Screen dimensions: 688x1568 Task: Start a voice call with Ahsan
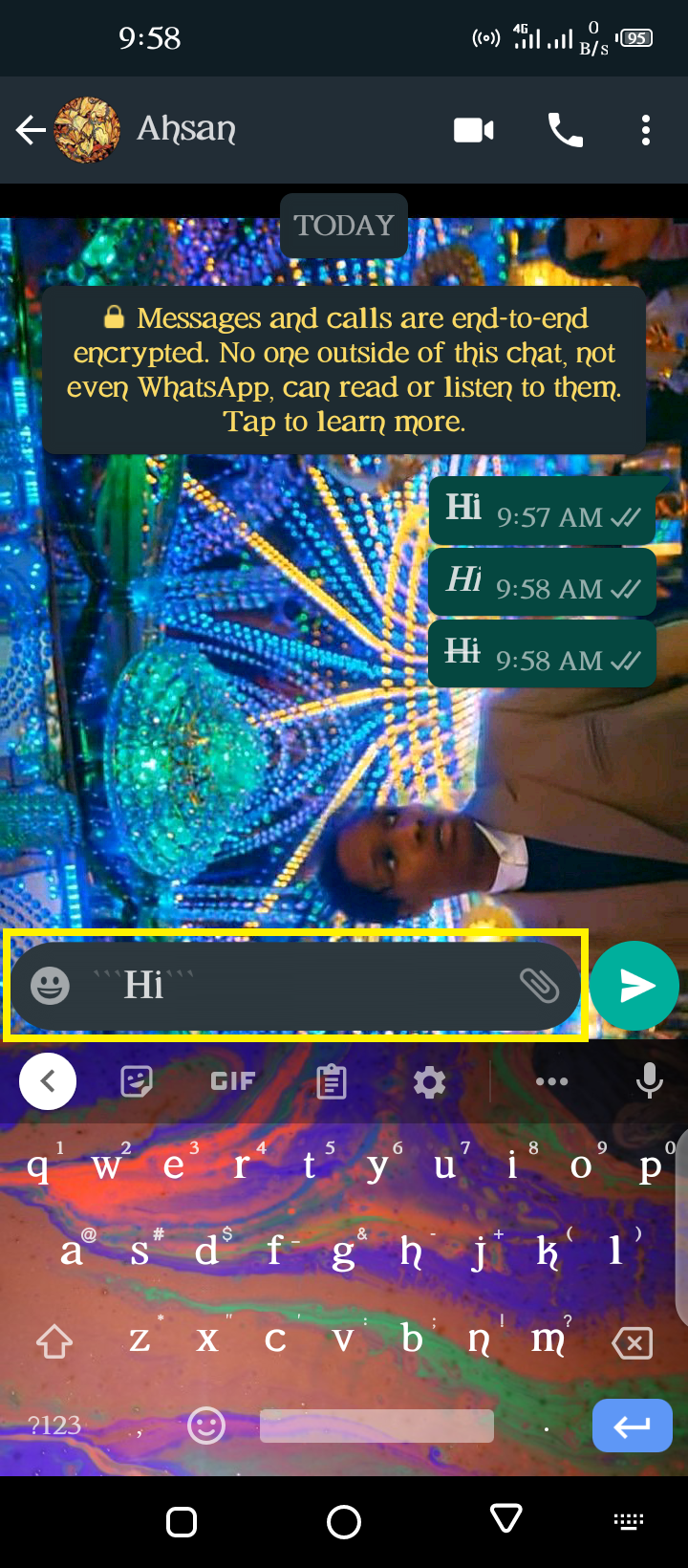pos(565,129)
